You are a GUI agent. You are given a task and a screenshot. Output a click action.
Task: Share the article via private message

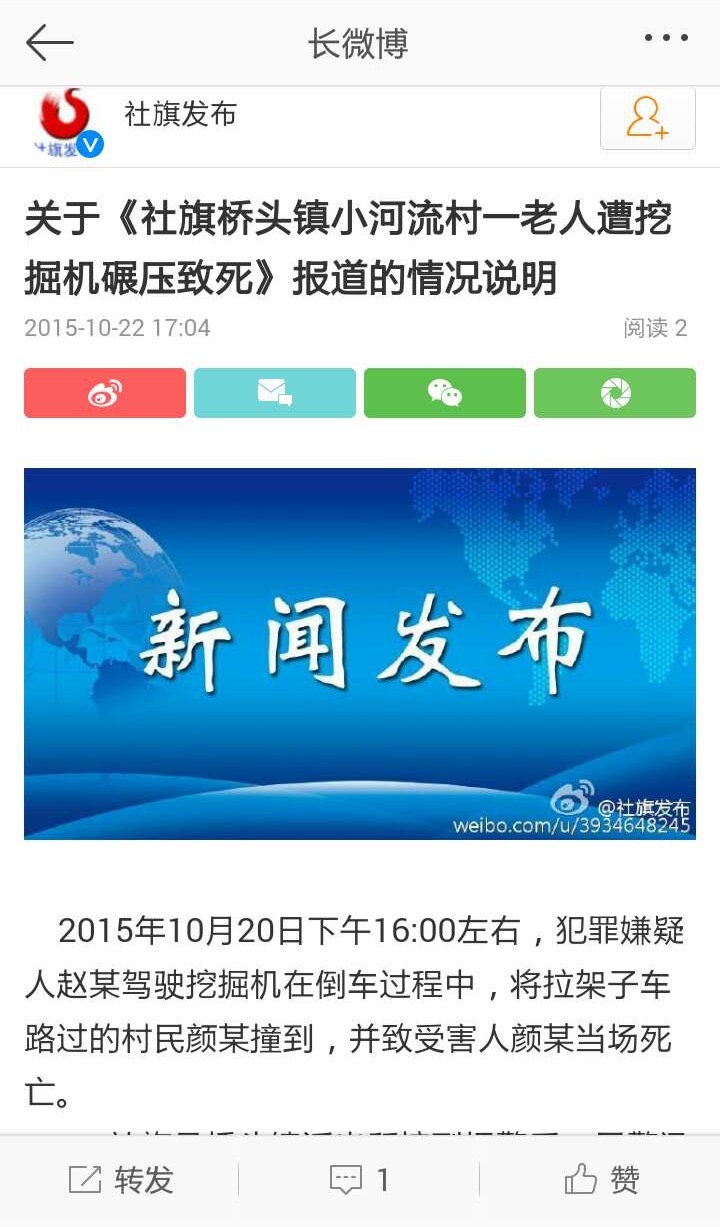274,393
